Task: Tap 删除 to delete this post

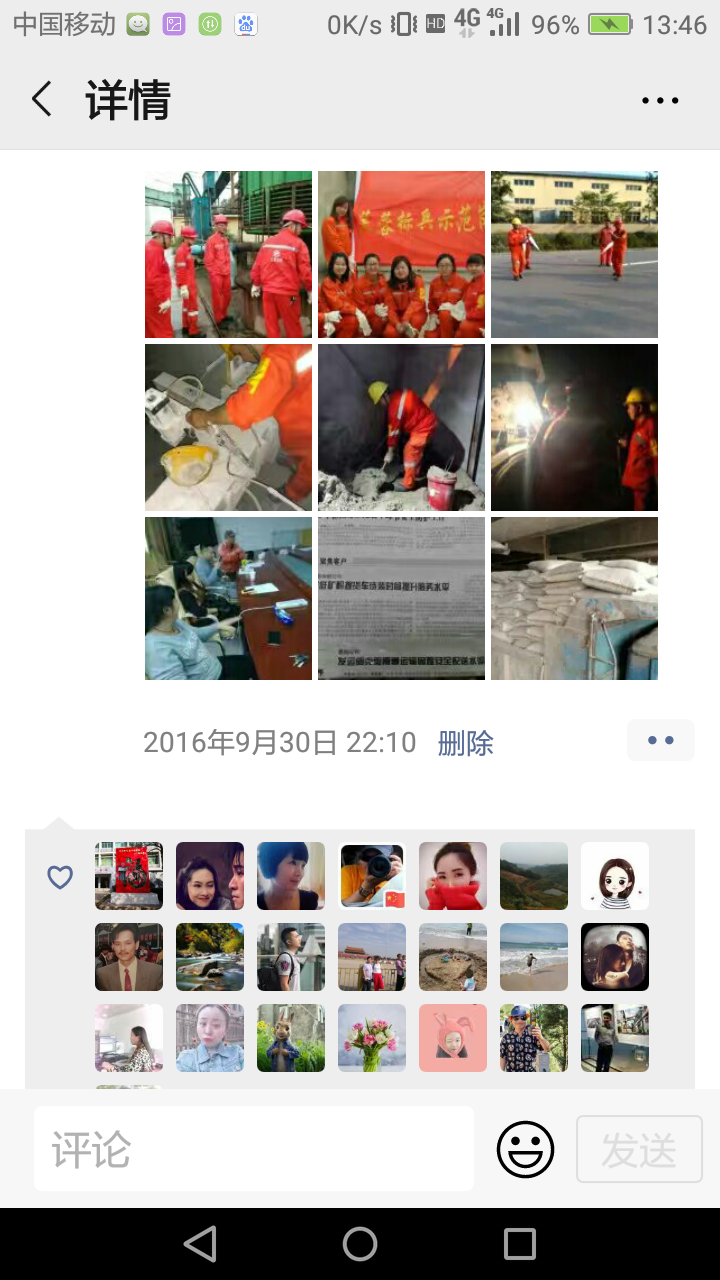Action: (466, 743)
